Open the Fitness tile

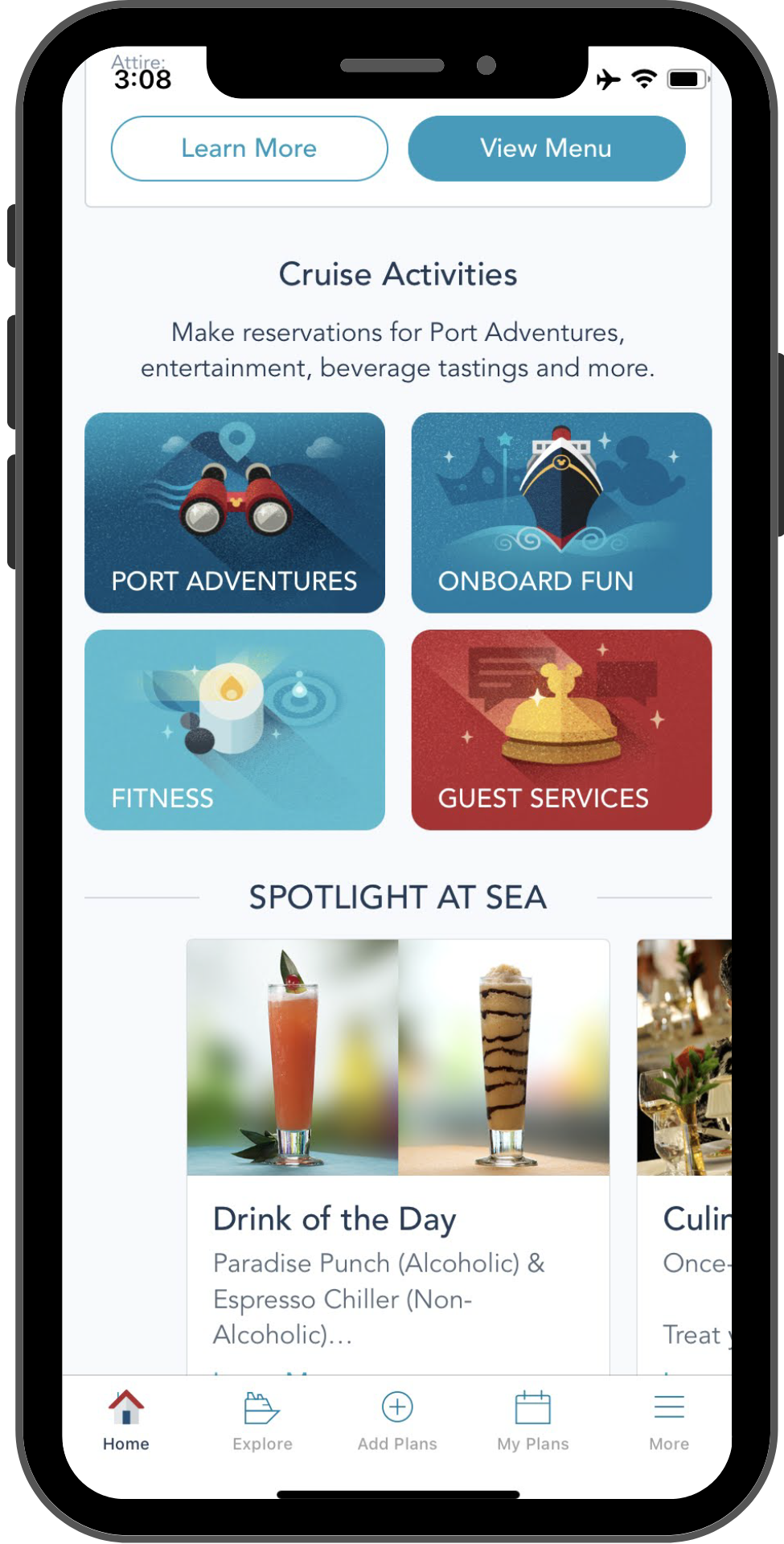pyautogui.click(x=235, y=730)
